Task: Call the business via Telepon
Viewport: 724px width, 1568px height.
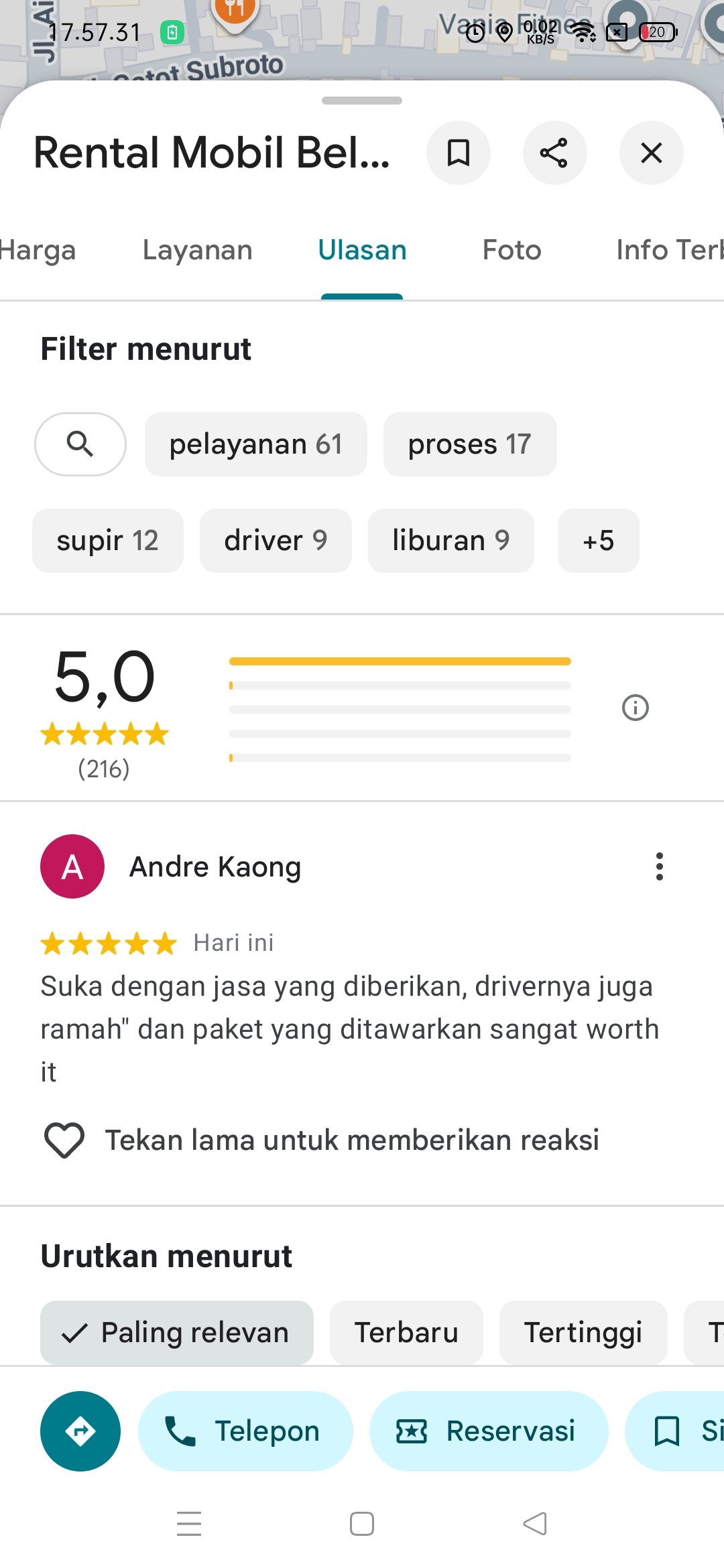Action: click(x=245, y=1431)
